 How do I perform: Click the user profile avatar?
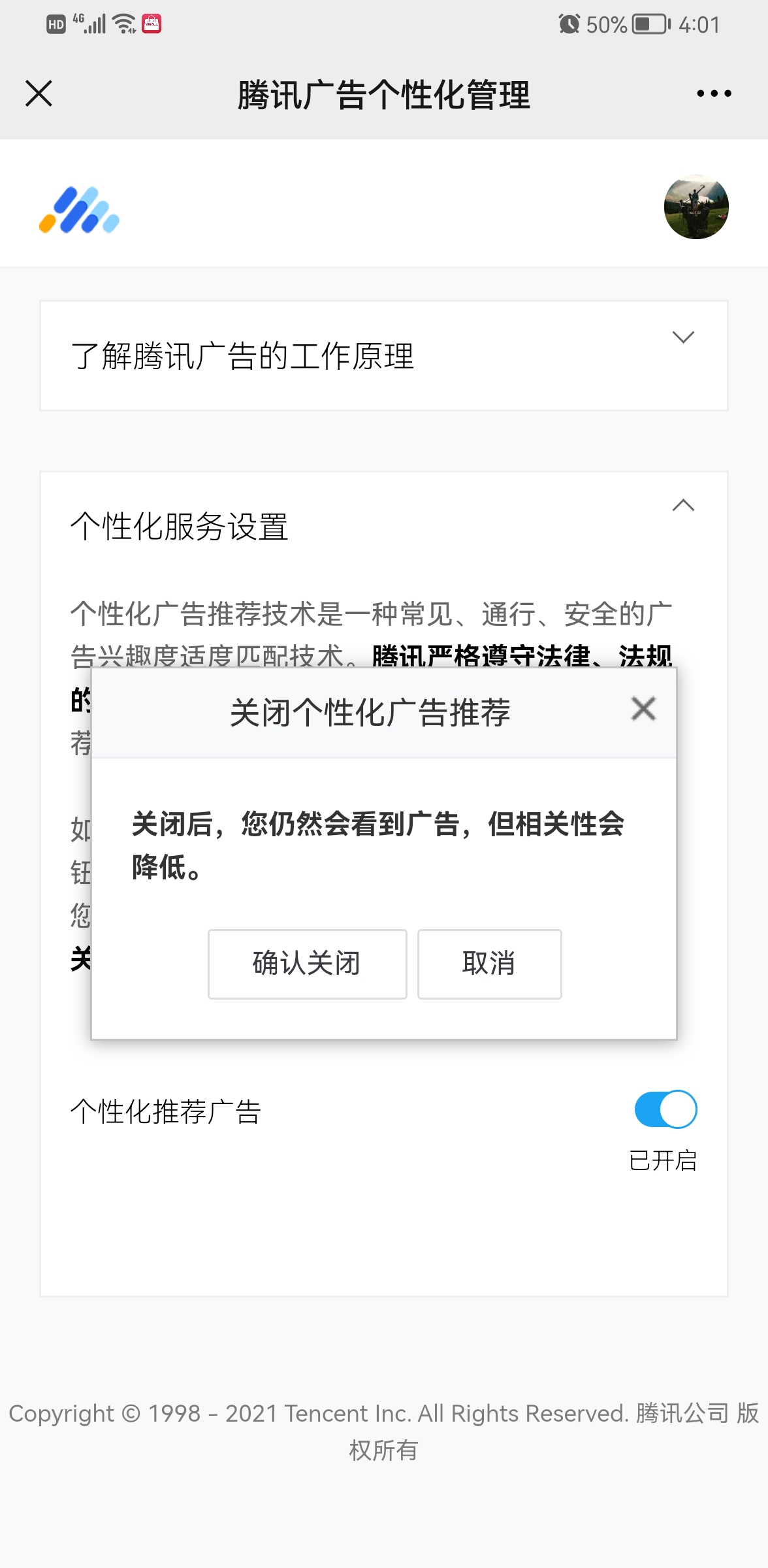(696, 208)
